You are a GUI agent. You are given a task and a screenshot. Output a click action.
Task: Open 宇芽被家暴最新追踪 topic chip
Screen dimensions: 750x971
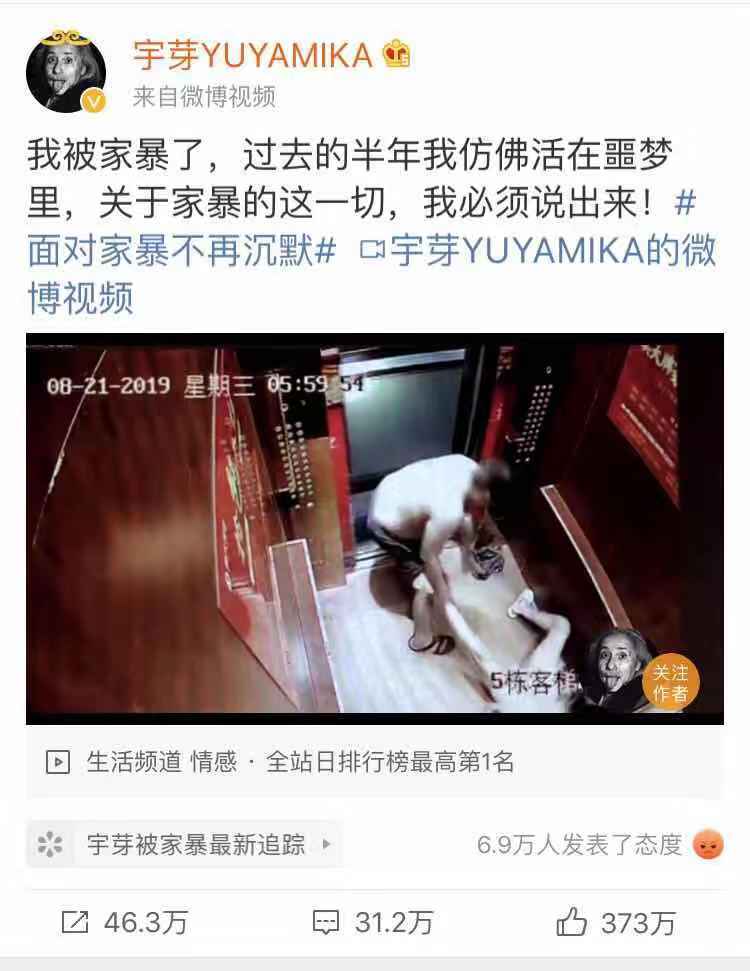(185, 844)
